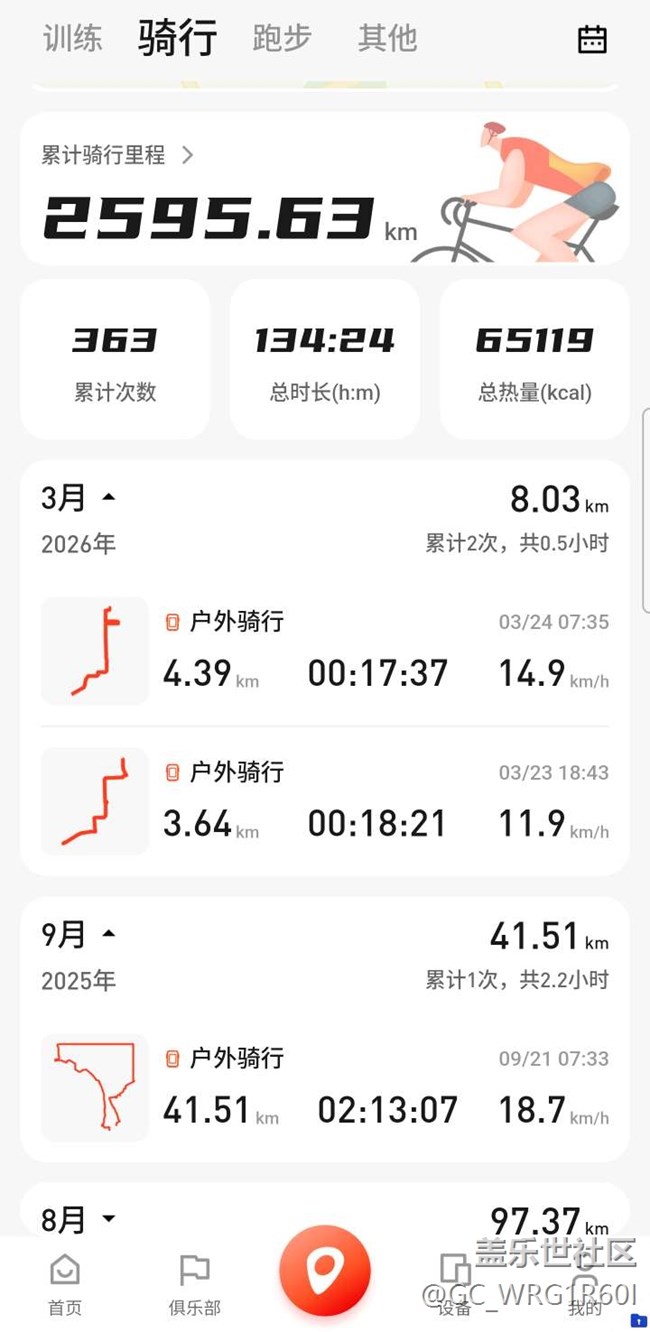Collapse the 9月 2025年 section
The image size is (650, 1332).
(x=109, y=934)
